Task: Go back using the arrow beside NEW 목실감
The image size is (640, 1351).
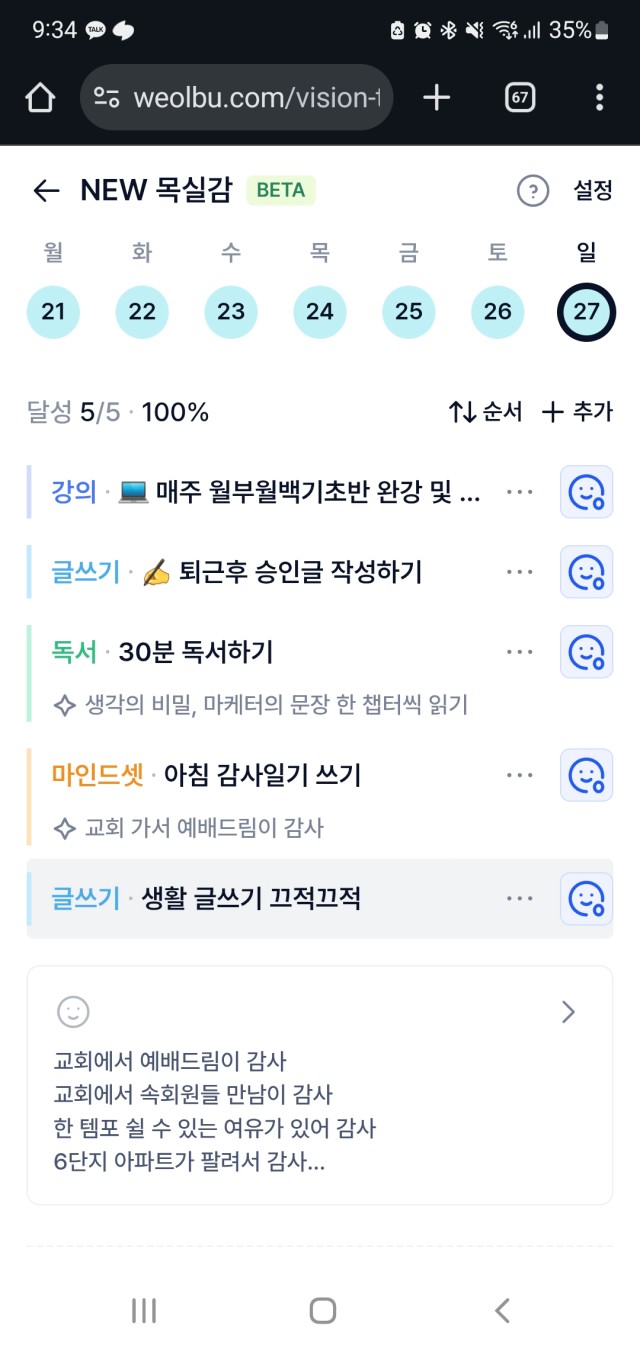Action: (x=46, y=190)
